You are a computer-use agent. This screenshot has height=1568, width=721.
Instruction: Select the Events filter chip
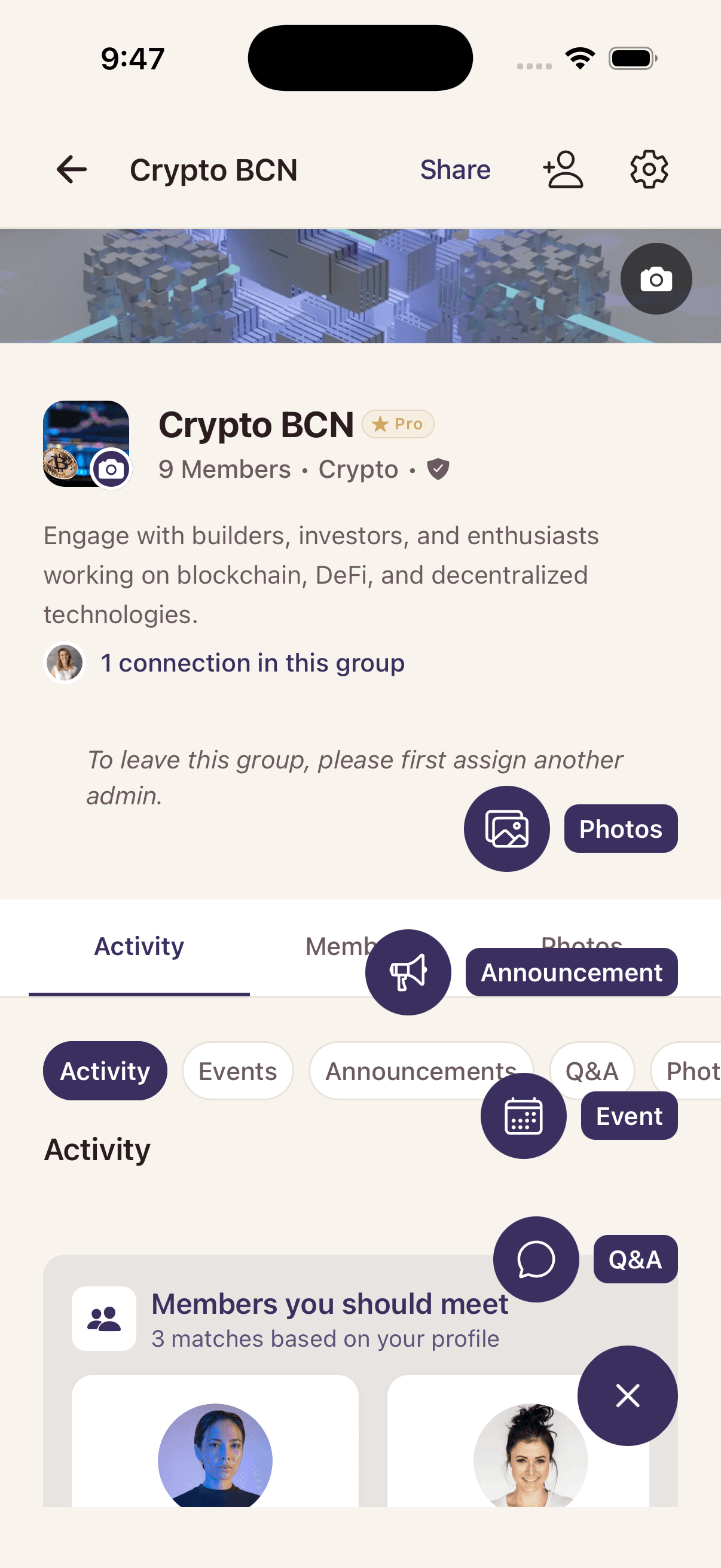pyautogui.click(x=237, y=1070)
